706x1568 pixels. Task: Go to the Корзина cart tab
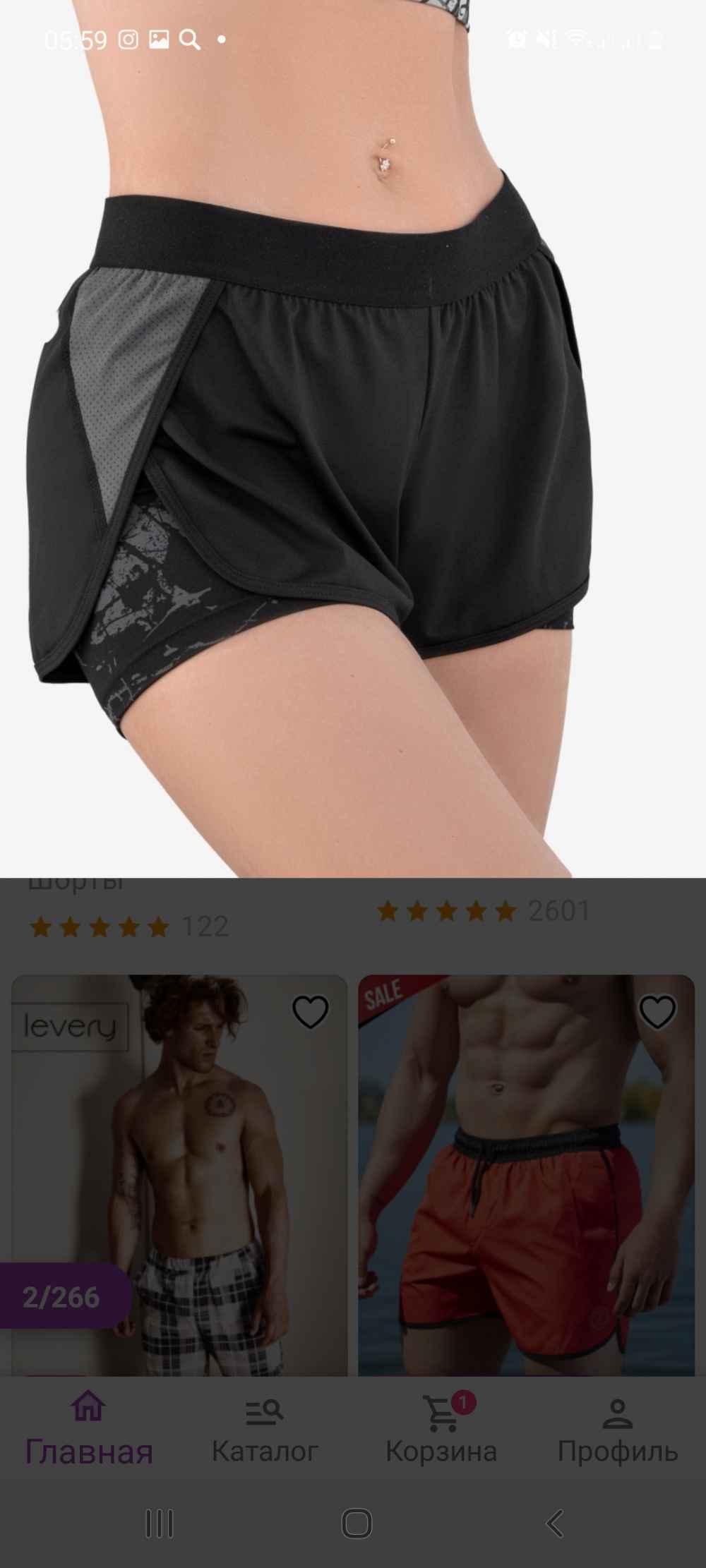(x=441, y=1428)
